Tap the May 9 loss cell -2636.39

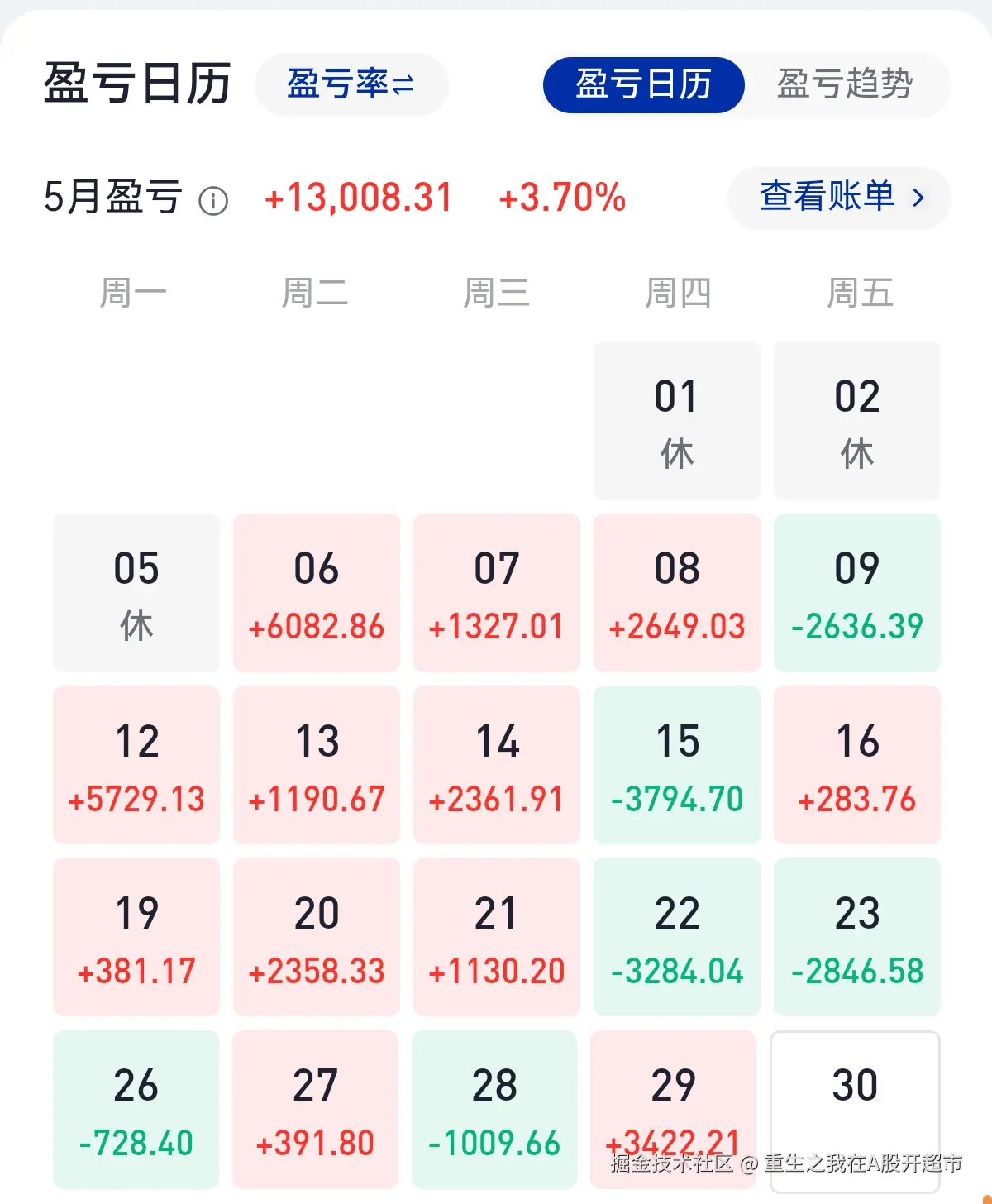point(856,592)
